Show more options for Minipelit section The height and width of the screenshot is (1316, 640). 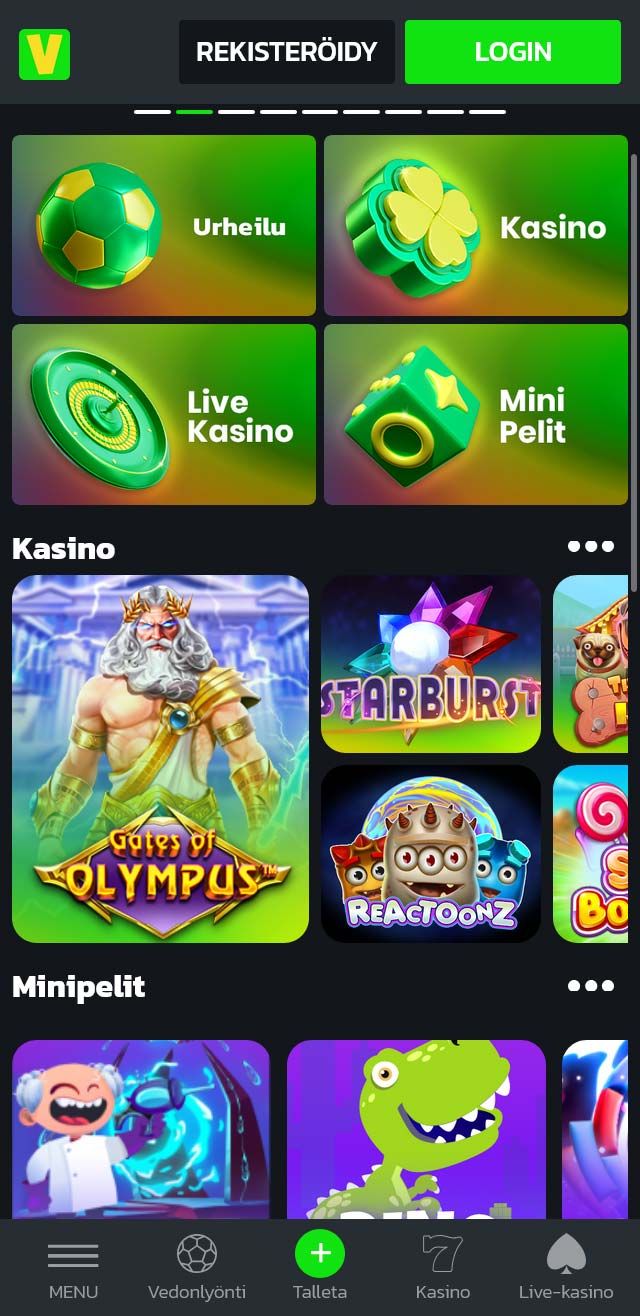[590, 986]
